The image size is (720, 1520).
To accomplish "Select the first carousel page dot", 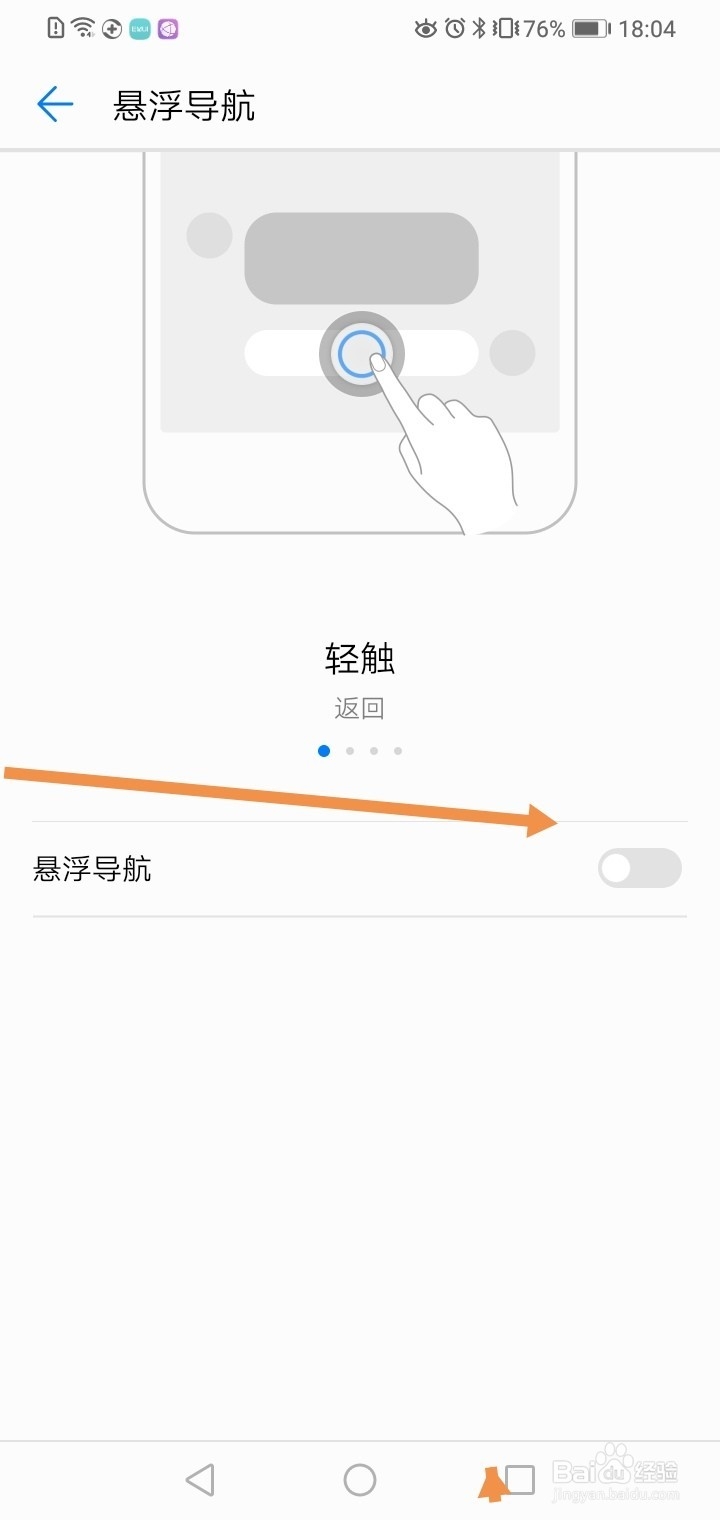I will [323, 750].
